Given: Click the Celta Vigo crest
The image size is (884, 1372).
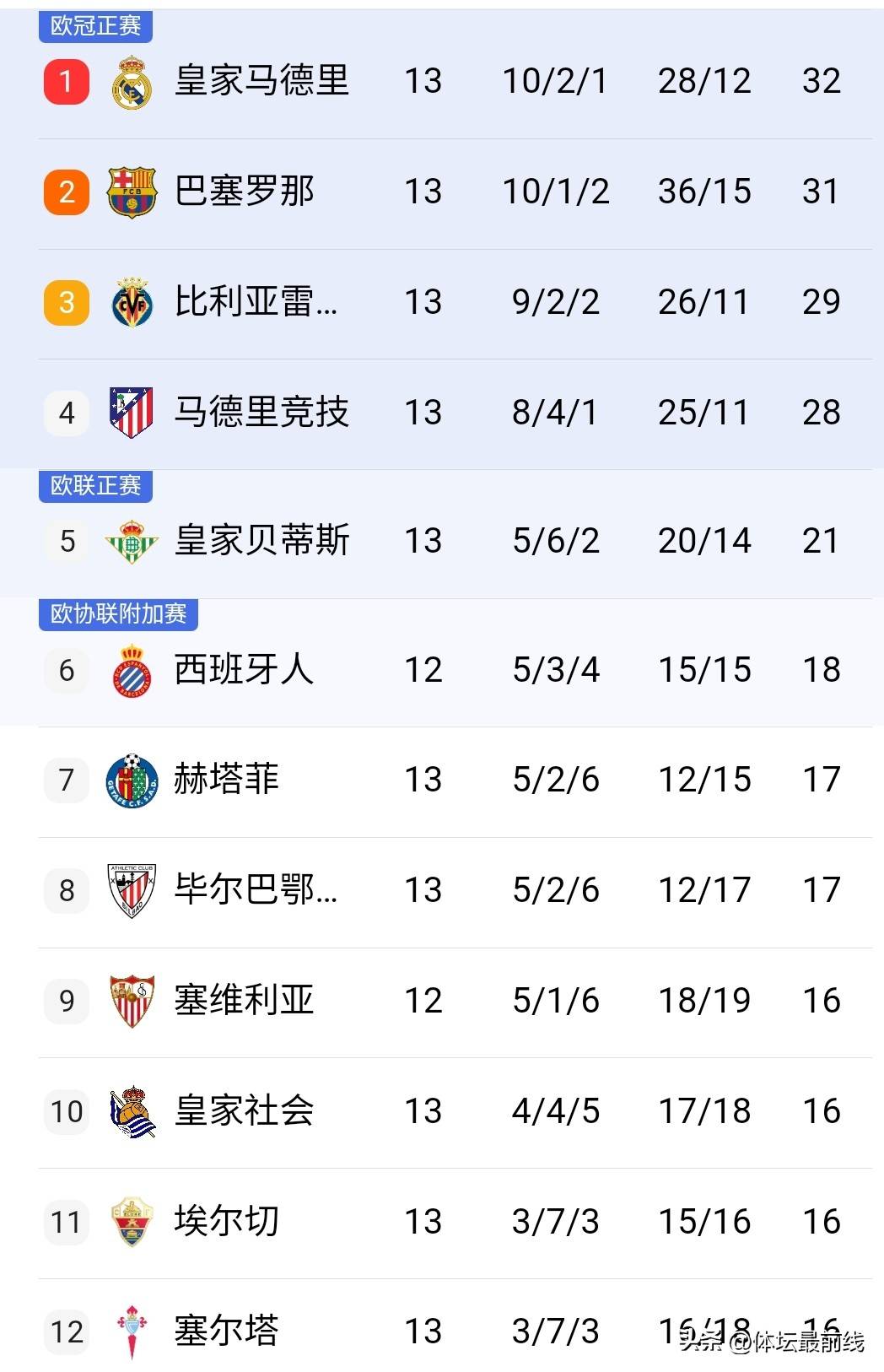Looking at the screenshot, I should (x=130, y=1329).
